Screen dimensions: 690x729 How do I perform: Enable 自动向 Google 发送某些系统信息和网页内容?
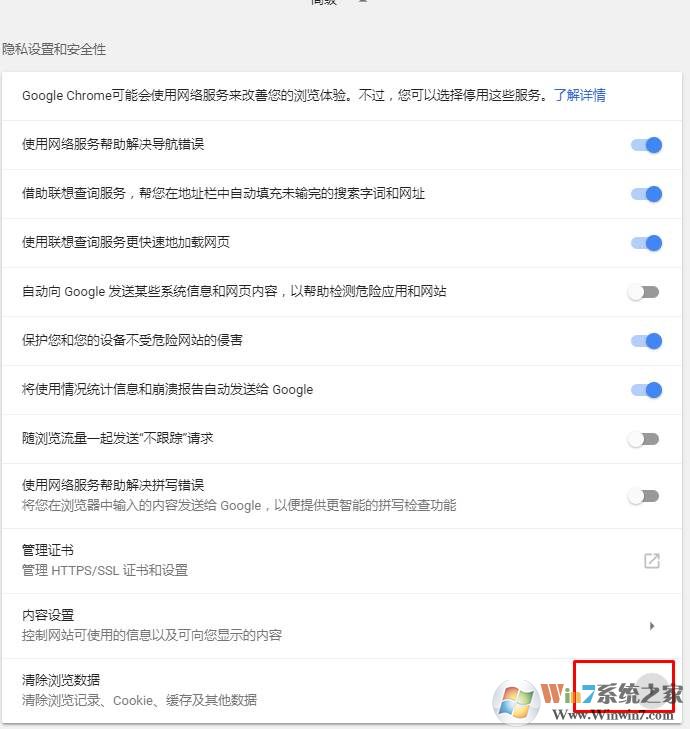(x=643, y=292)
